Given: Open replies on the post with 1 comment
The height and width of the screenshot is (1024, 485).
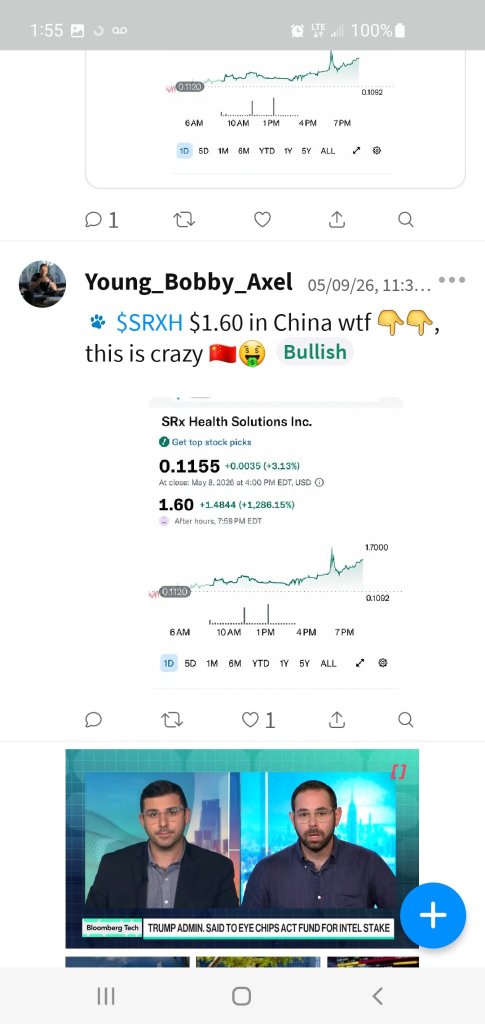Looking at the screenshot, I should click(102, 219).
